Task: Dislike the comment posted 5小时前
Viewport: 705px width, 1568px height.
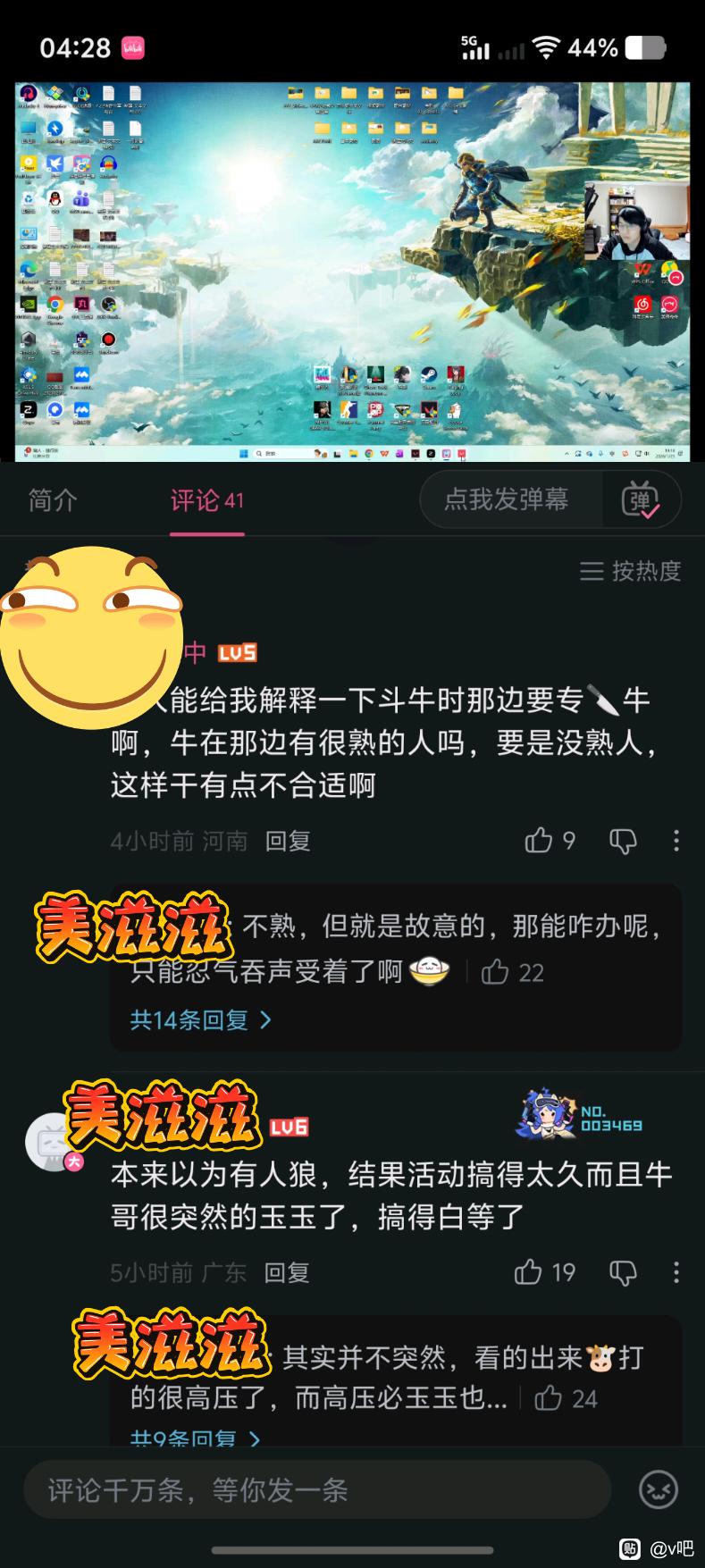Action: (623, 1272)
